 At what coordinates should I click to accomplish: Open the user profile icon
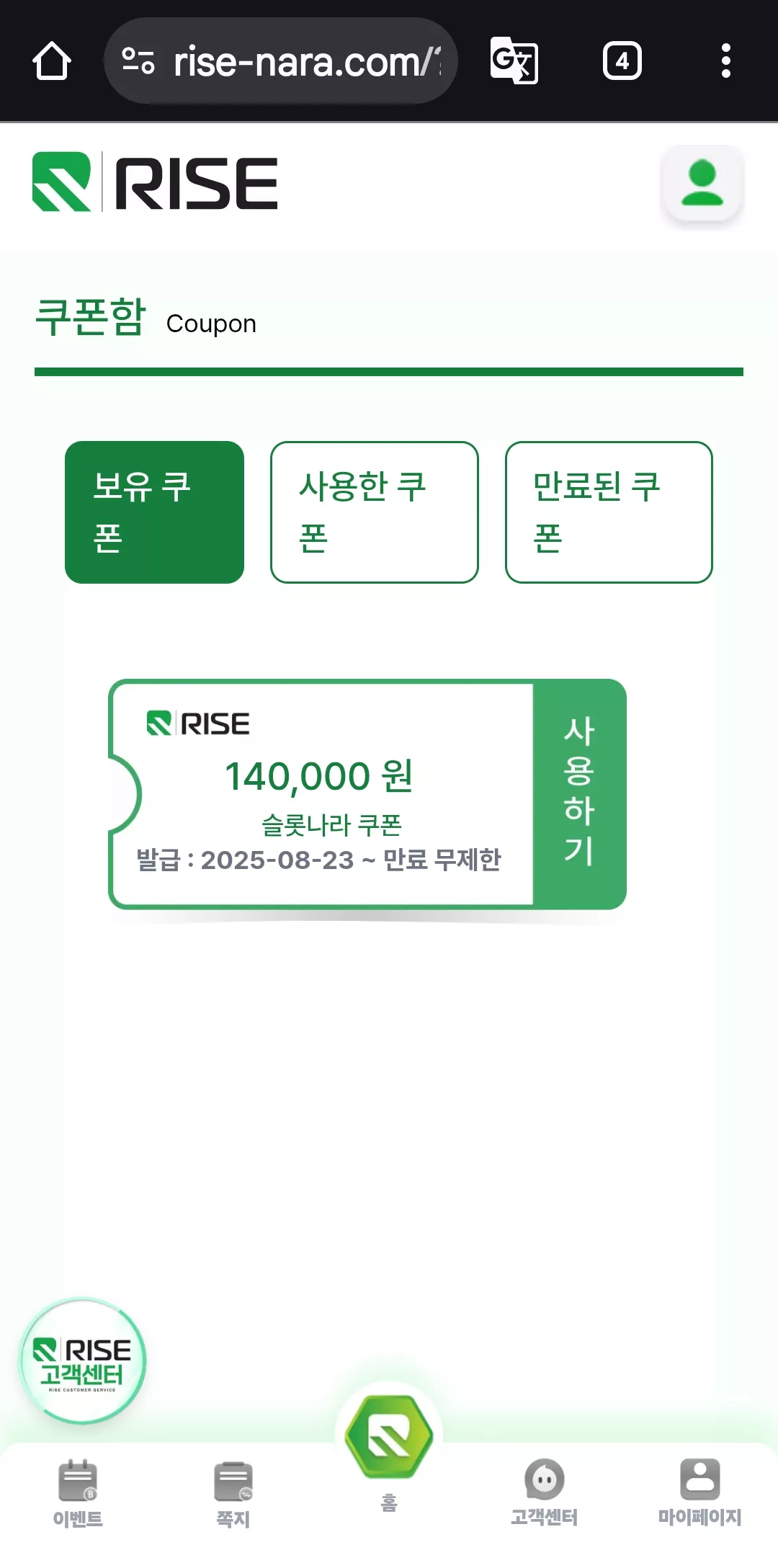point(702,183)
